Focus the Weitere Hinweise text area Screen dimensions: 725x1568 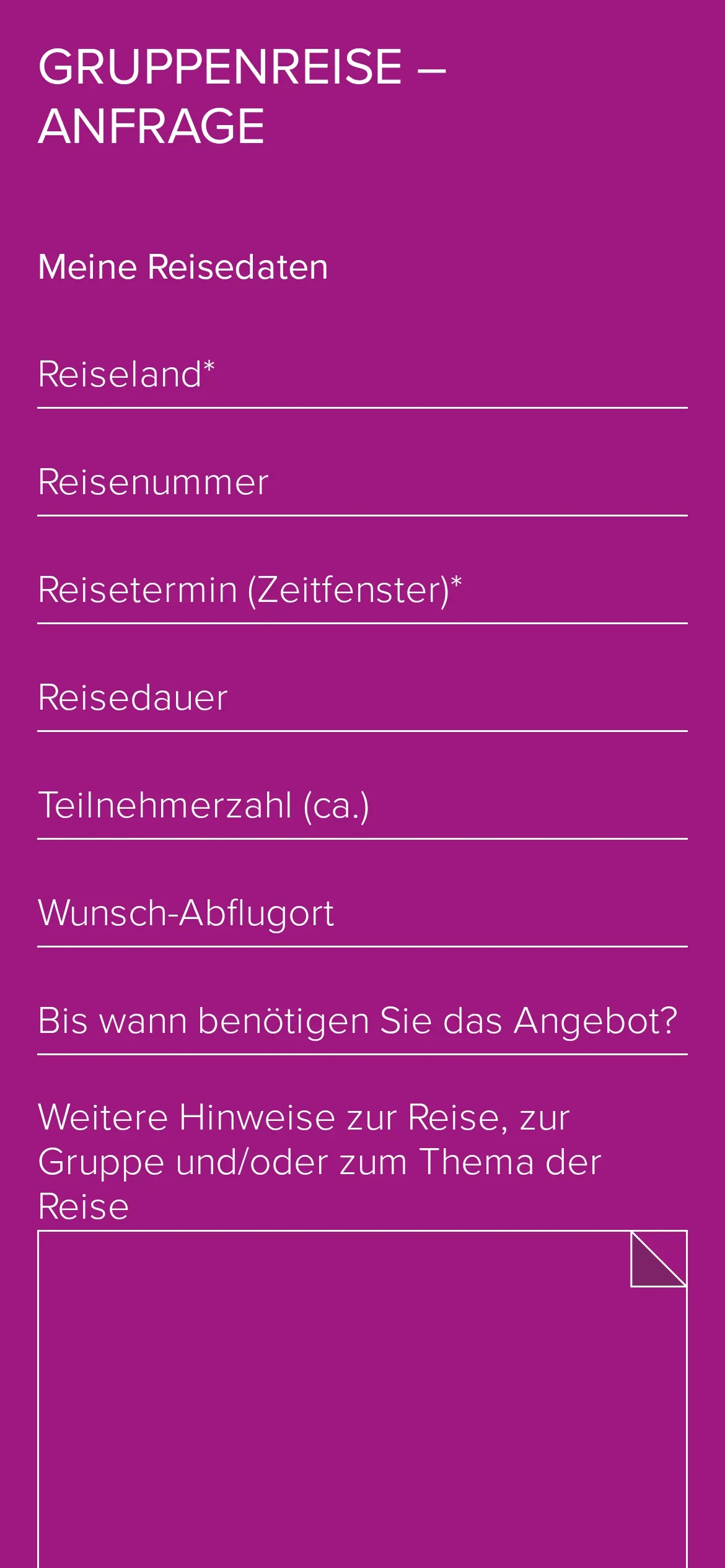coord(362,1400)
